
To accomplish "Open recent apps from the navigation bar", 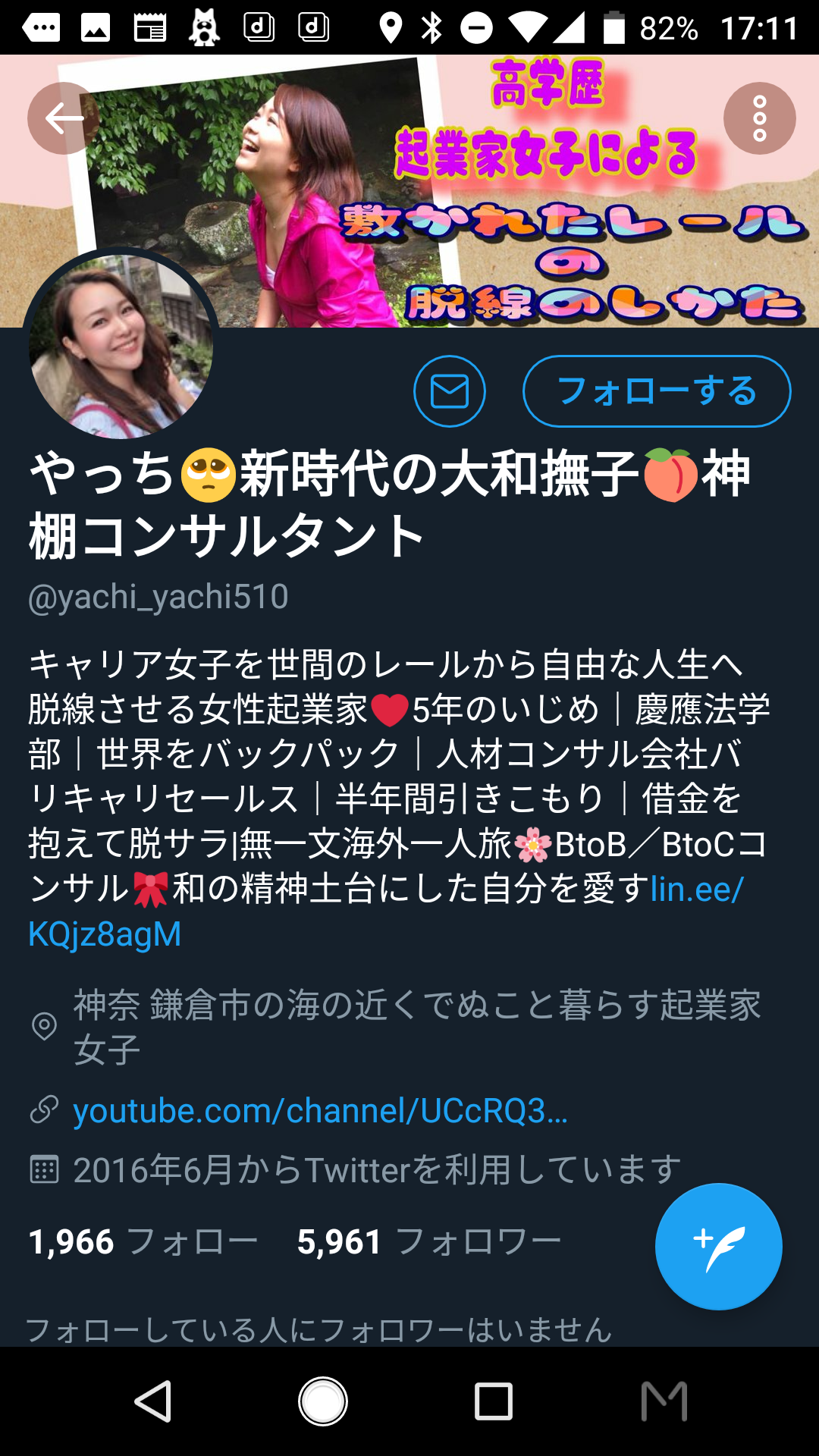I will [494, 1401].
